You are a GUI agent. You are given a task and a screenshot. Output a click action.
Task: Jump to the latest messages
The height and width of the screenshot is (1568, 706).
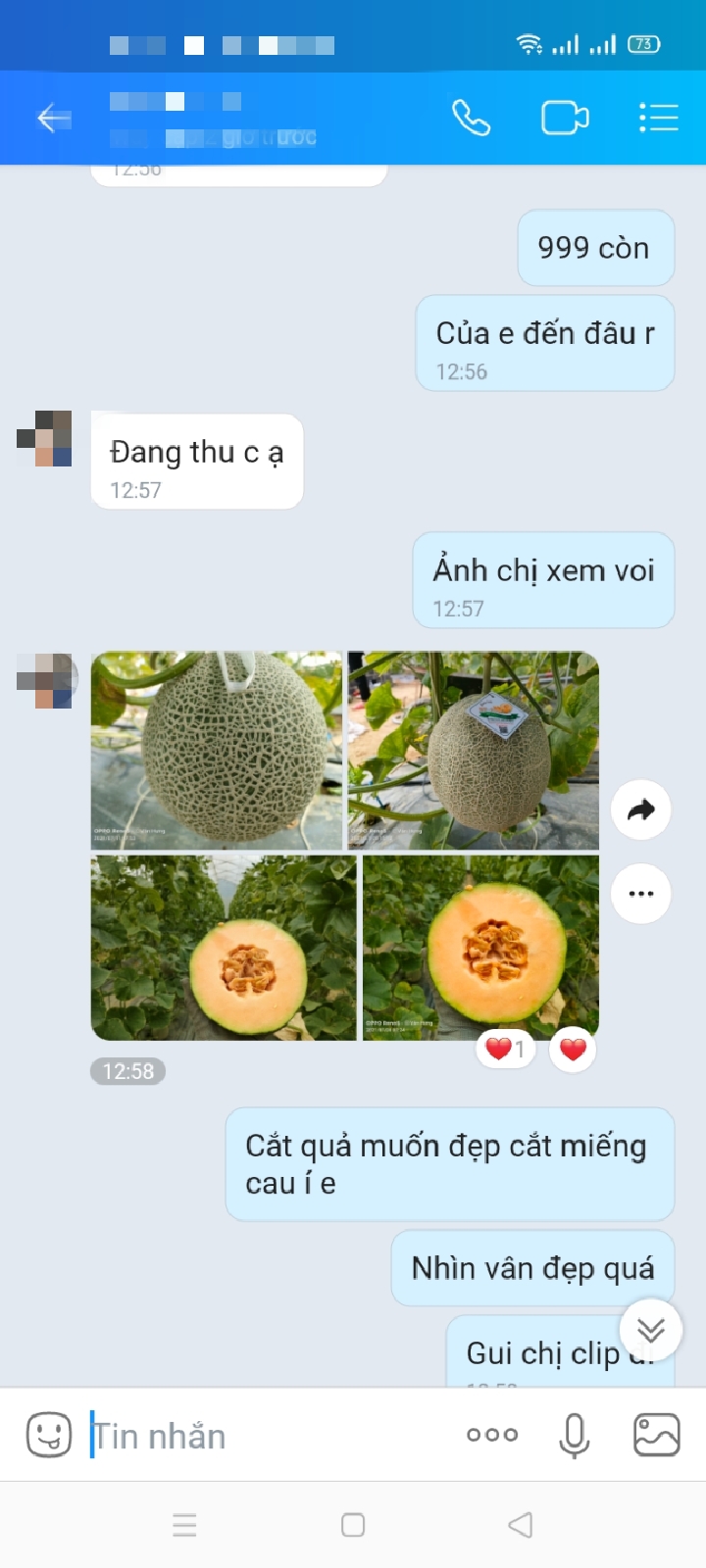pos(650,1330)
